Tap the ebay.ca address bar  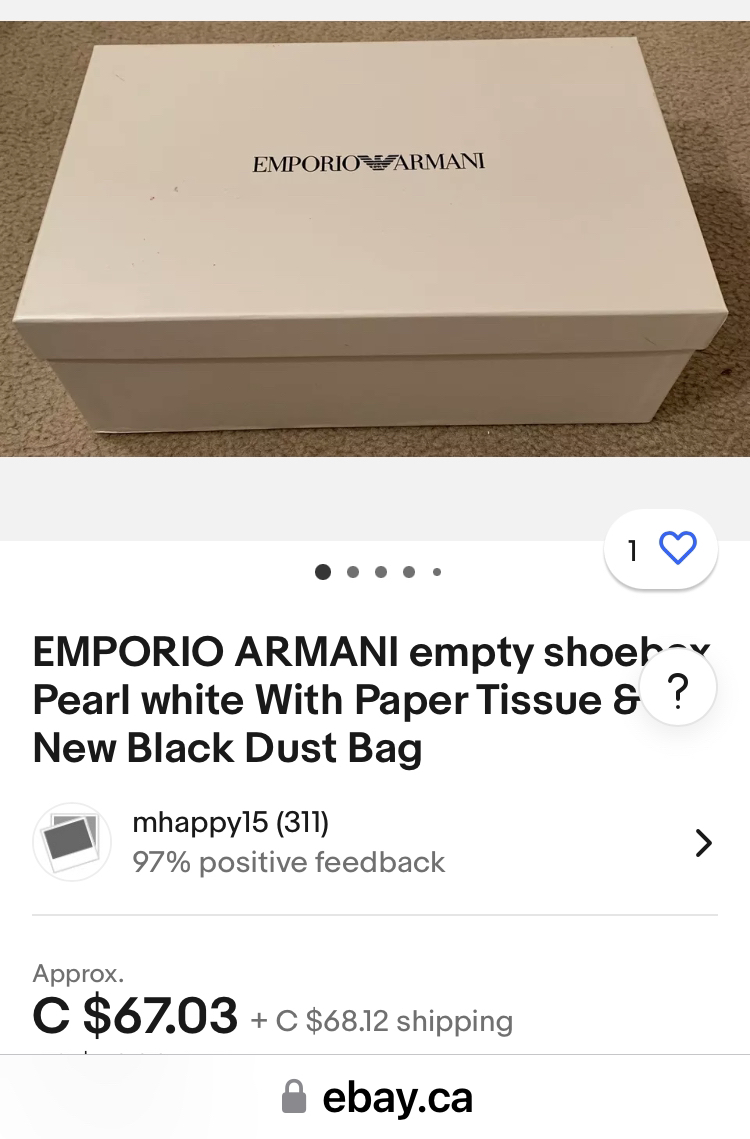pos(399,1097)
